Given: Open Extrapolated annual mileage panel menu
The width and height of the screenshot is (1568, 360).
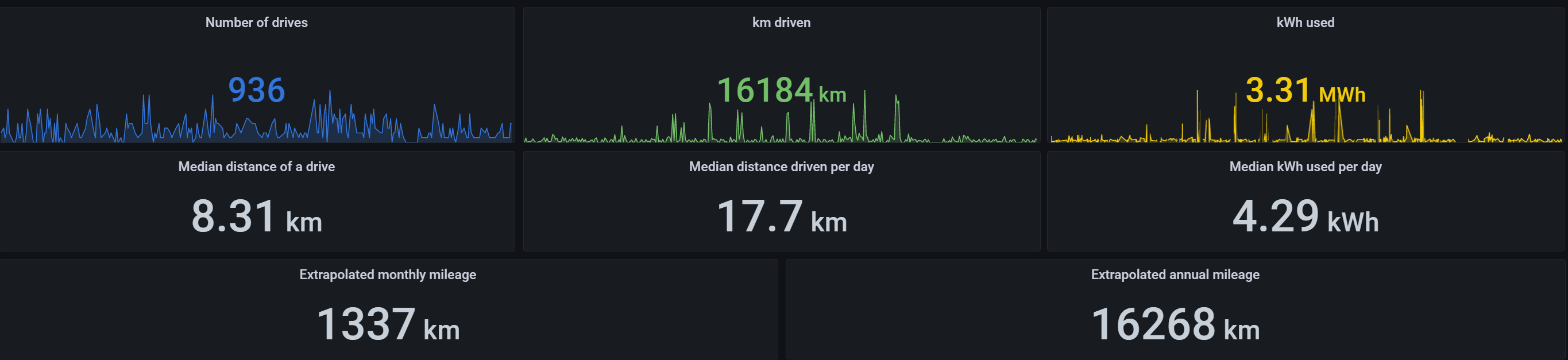Looking at the screenshot, I should (1175, 274).
